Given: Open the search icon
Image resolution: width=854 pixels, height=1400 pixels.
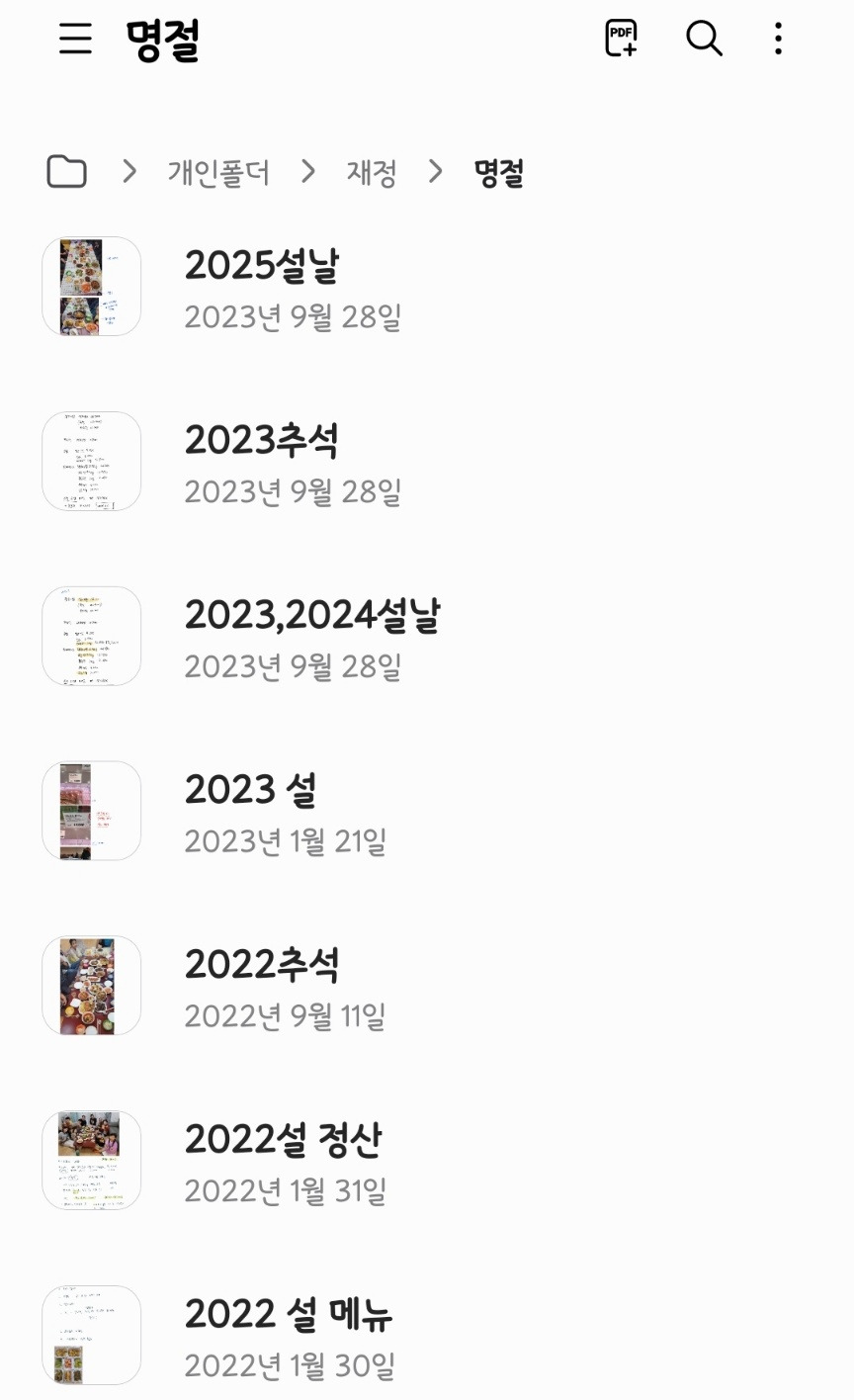Looking at the screenshot, I should pyautogui.click(x=704, y=40).
